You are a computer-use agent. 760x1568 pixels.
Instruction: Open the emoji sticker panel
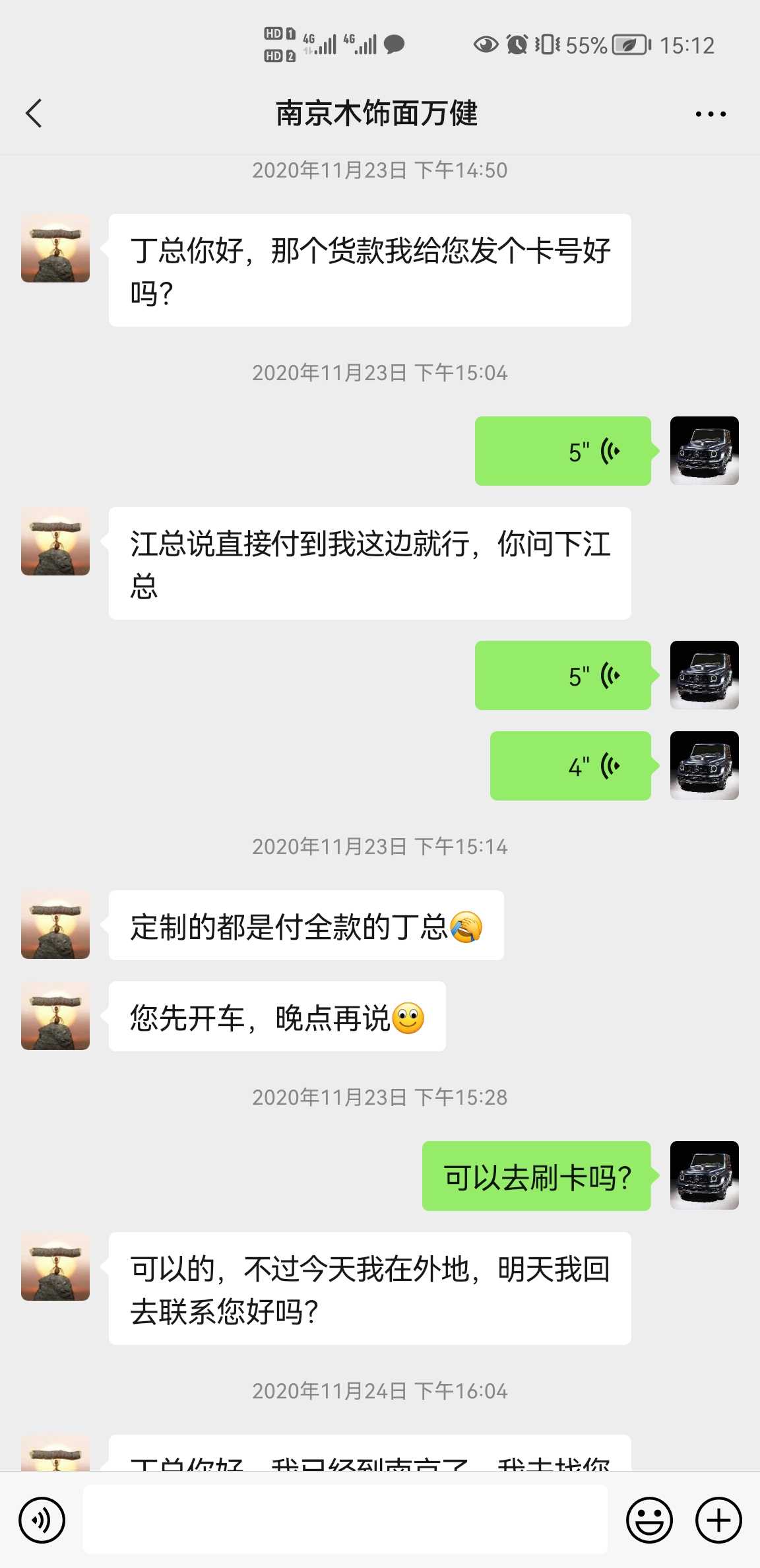[649, 1520]
